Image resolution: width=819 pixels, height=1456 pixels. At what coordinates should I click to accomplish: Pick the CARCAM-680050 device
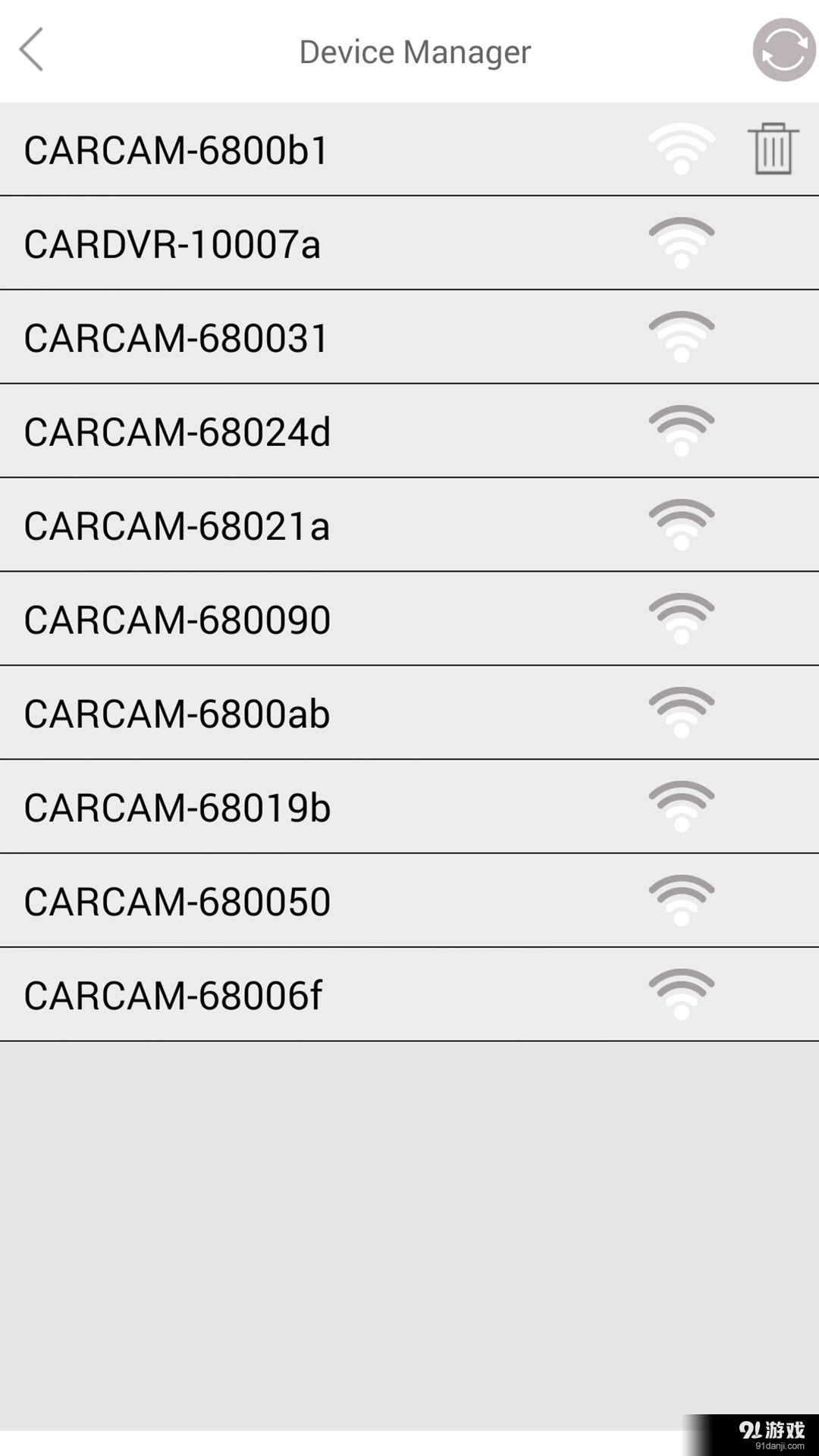coord(177,902)
